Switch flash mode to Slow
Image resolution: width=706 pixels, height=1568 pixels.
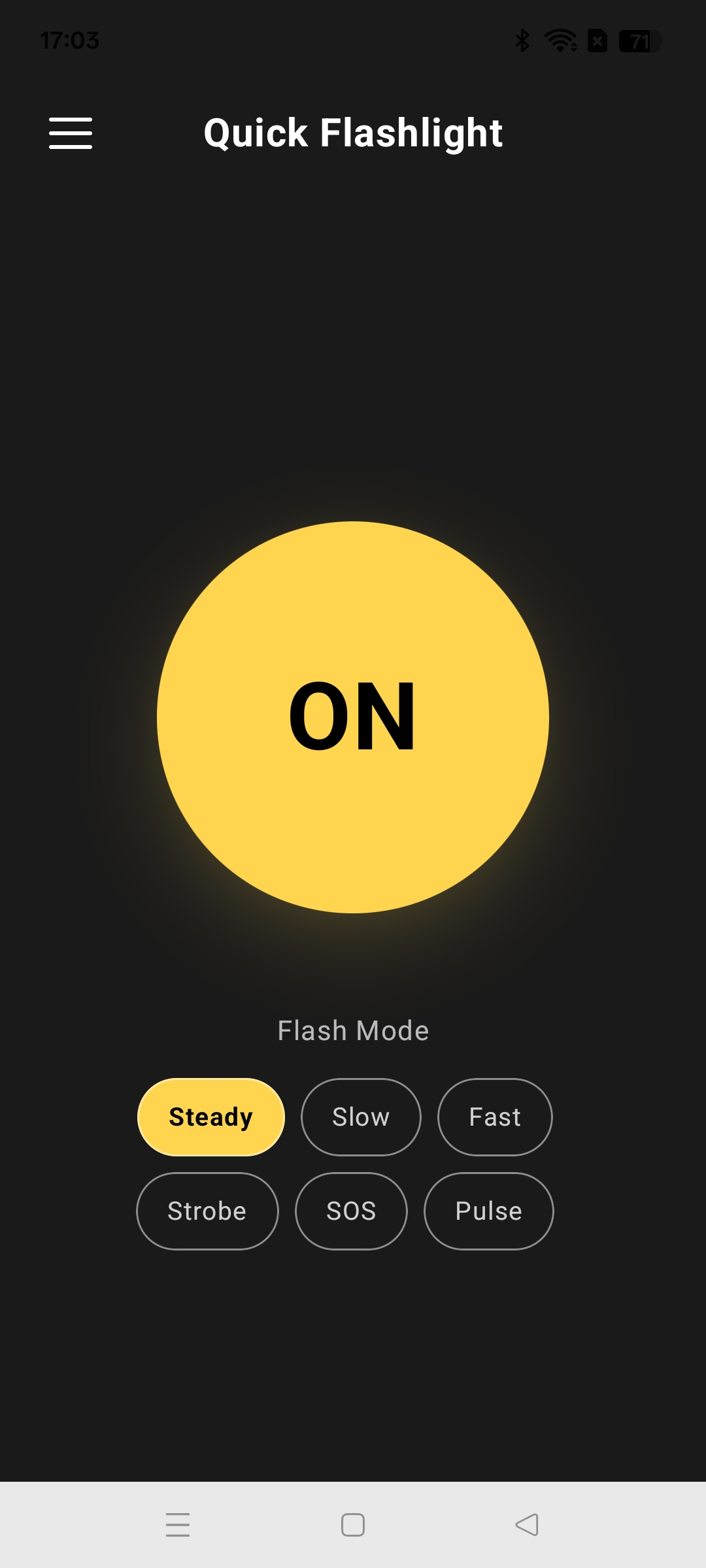[360, 1117]
